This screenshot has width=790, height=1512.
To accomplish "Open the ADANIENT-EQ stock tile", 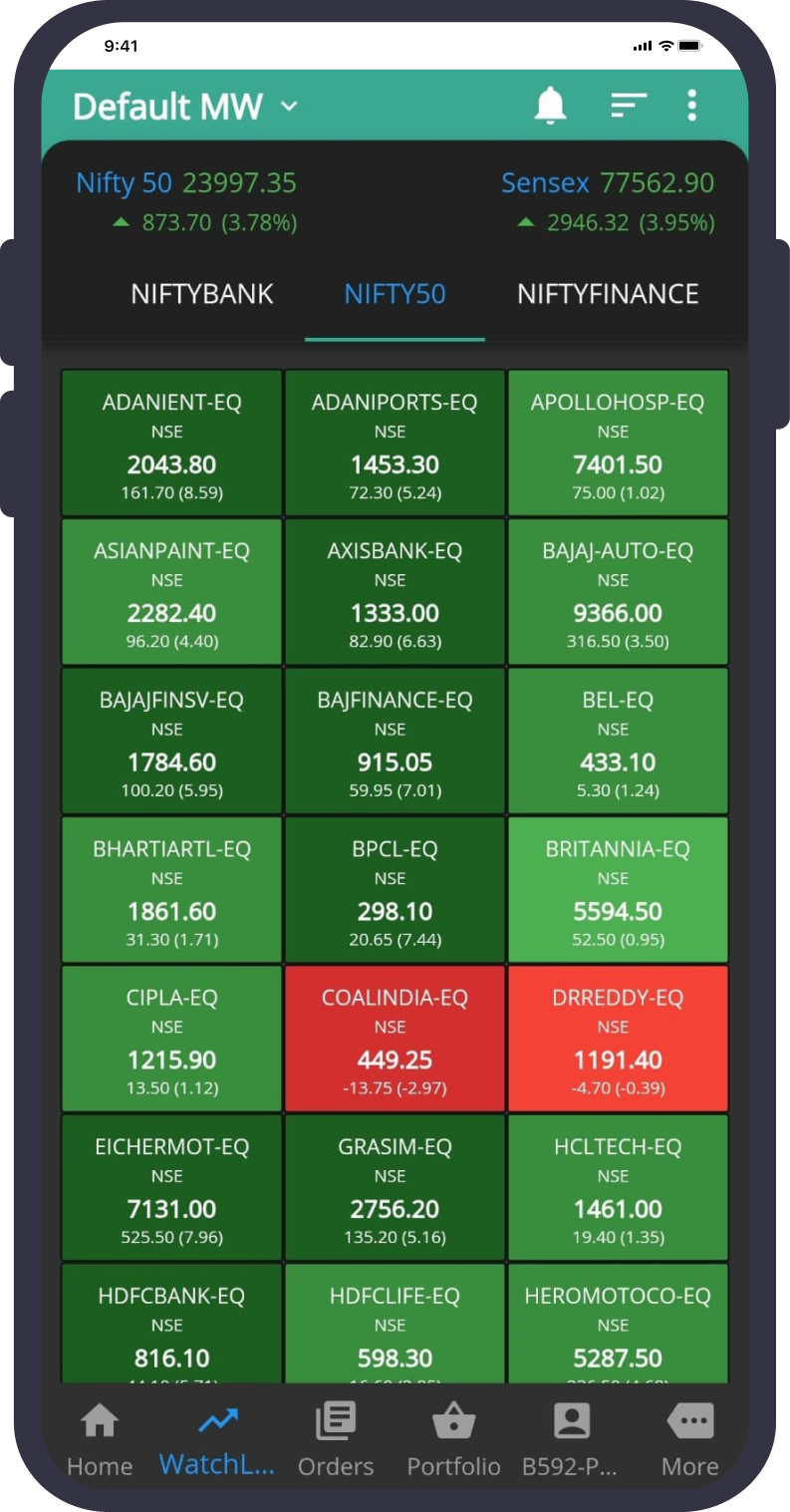I will tap(170, 443).
